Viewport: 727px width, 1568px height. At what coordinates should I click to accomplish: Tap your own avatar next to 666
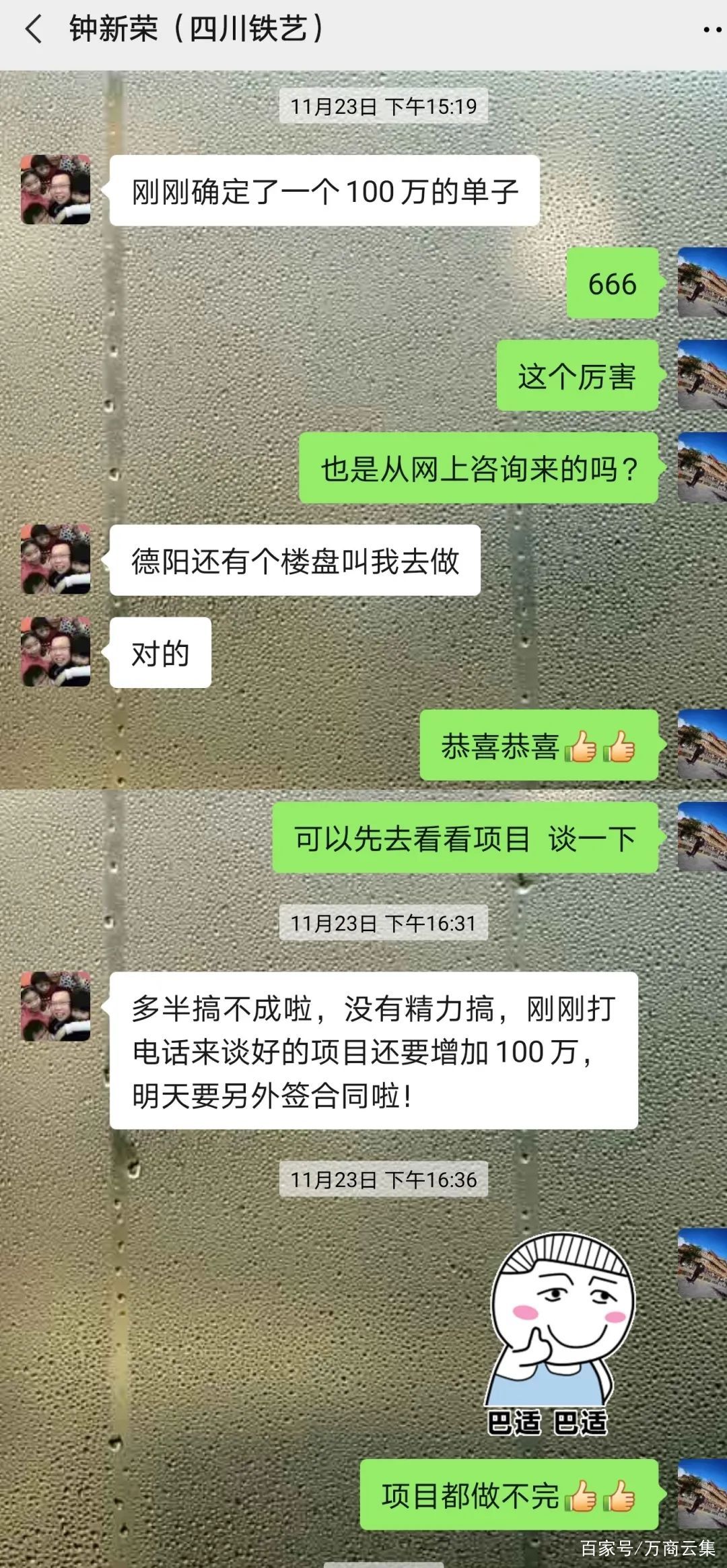point(701,282)
